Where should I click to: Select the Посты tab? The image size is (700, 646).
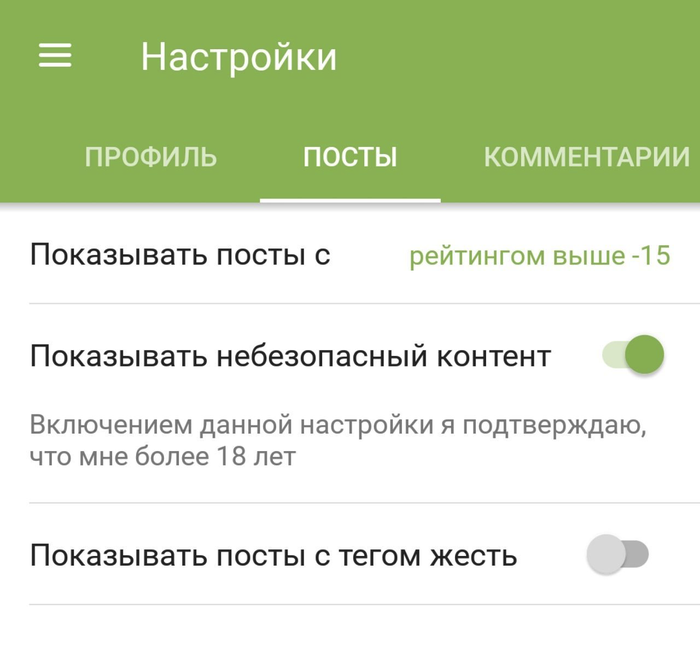tap(350, 157)
